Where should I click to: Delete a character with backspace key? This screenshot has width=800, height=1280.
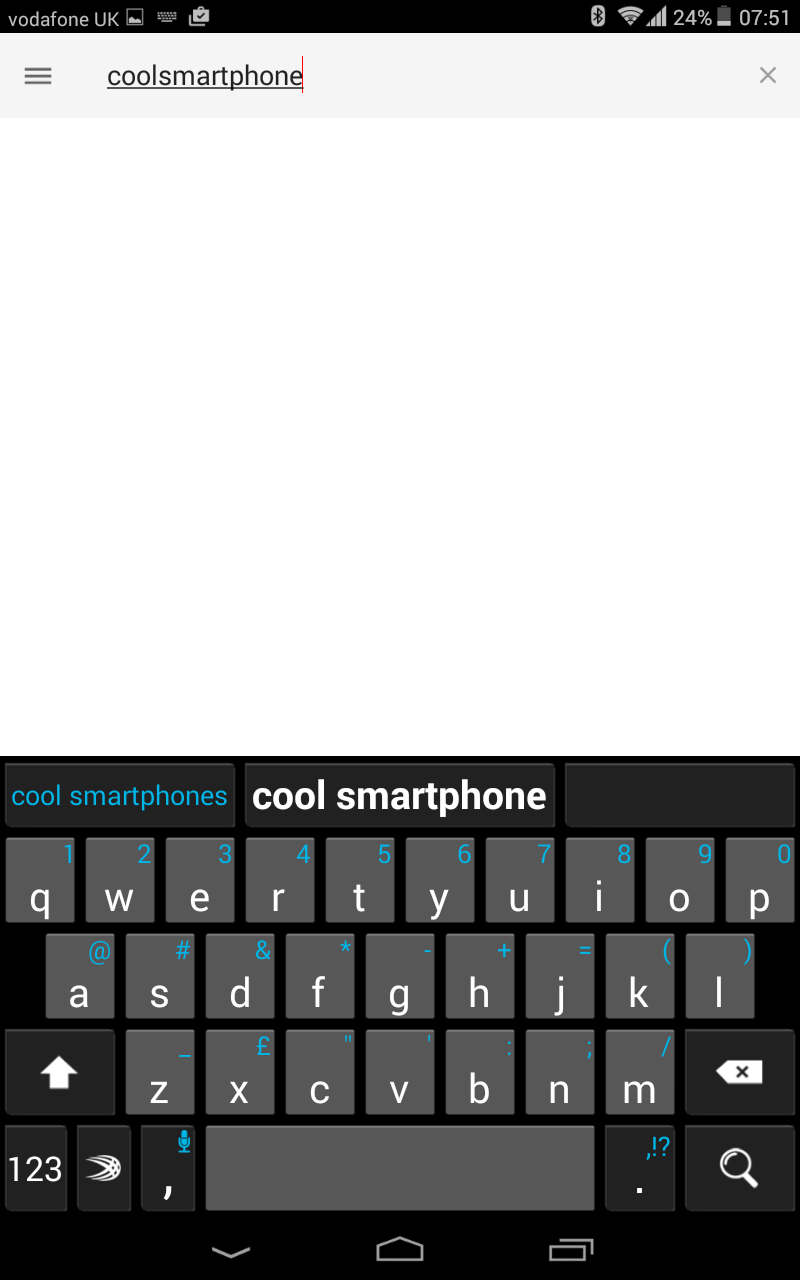pyautogui.click(x=739, y=1072)
